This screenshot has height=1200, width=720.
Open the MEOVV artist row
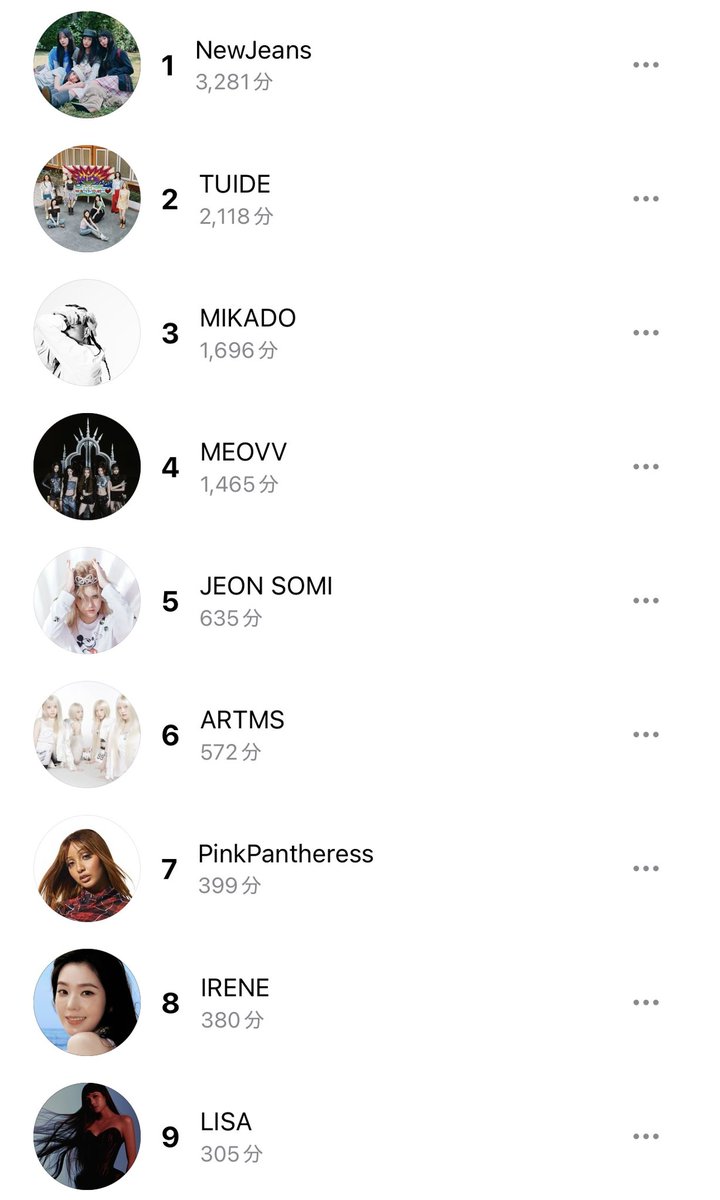click(360, 467)
